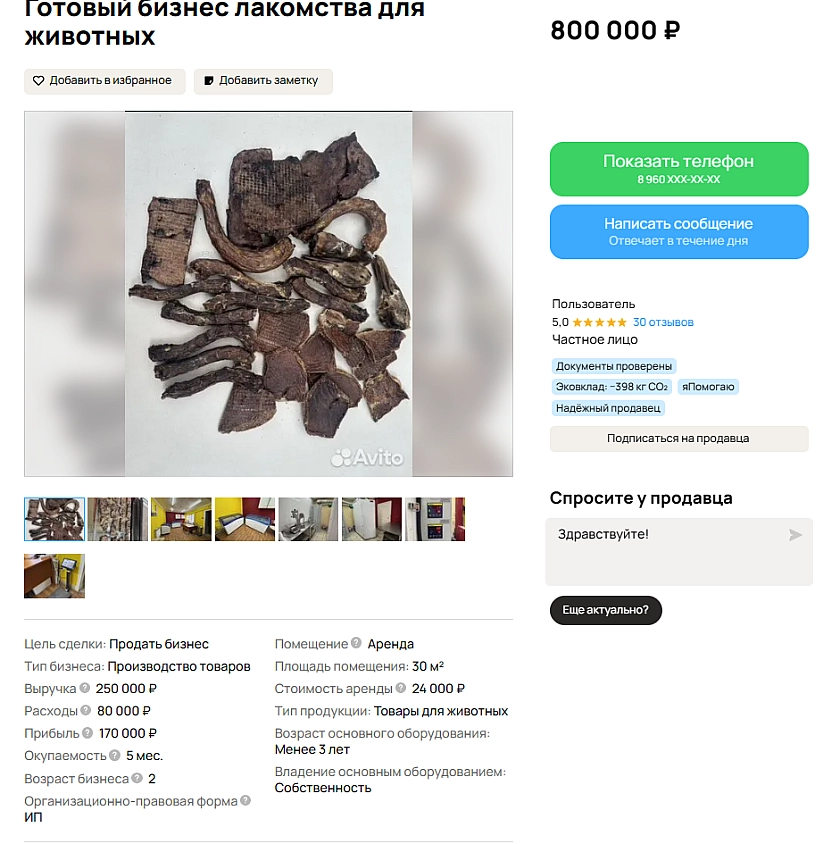Open the last thumbnail in second row

[x=54, y=576]
